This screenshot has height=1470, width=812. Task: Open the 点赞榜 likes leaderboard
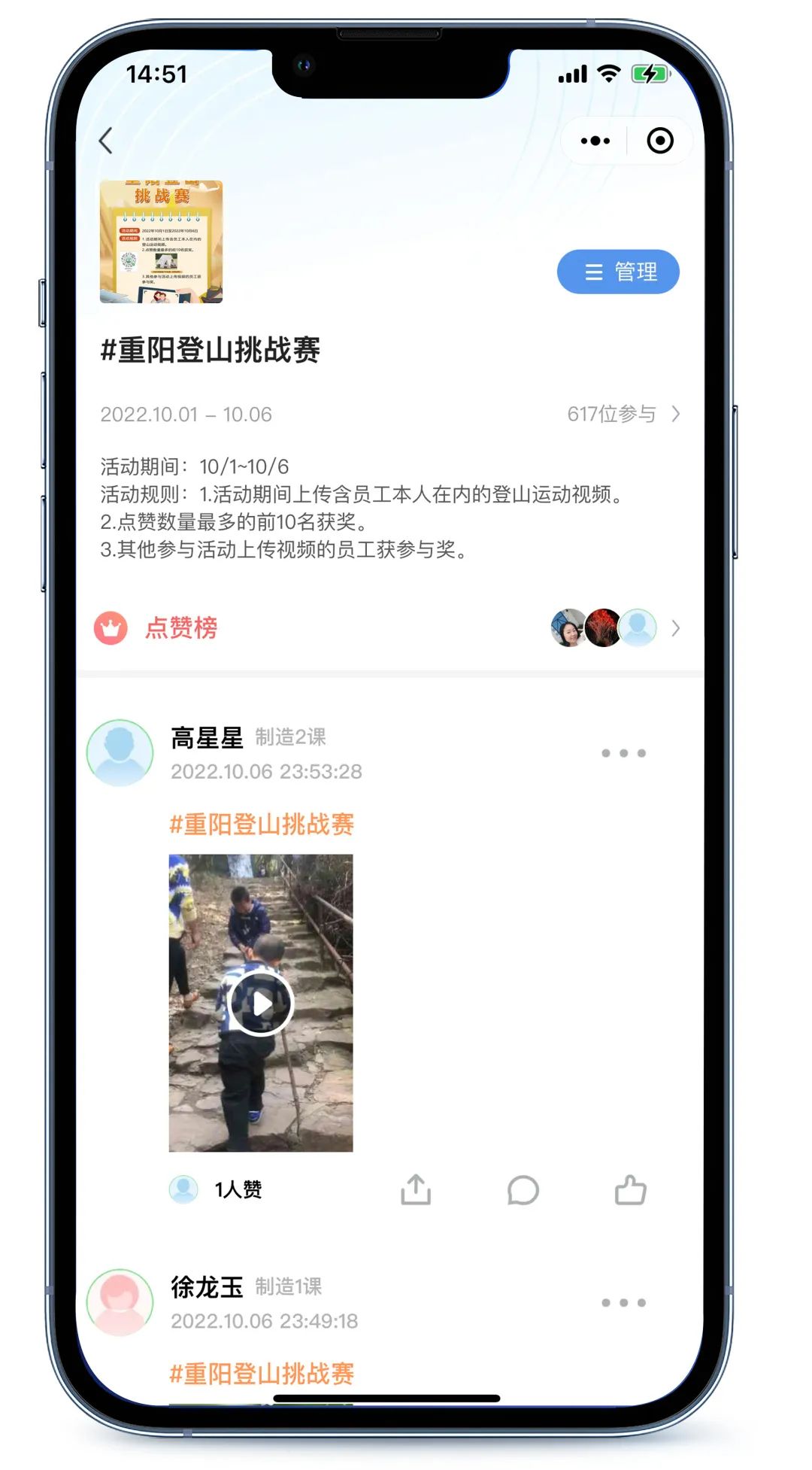point(181,627)
